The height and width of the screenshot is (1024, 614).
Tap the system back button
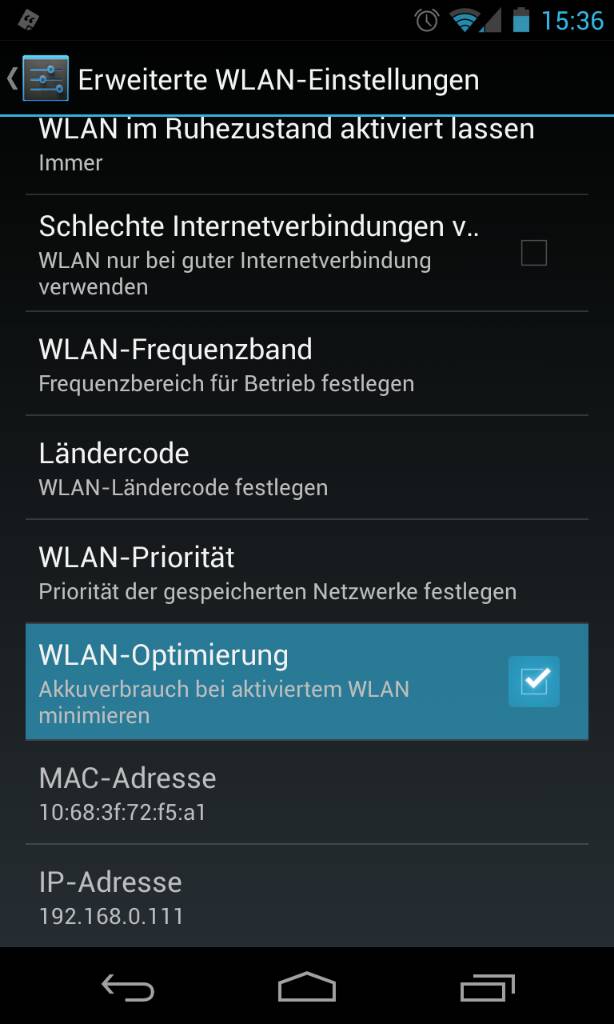(x=128, y=987)
